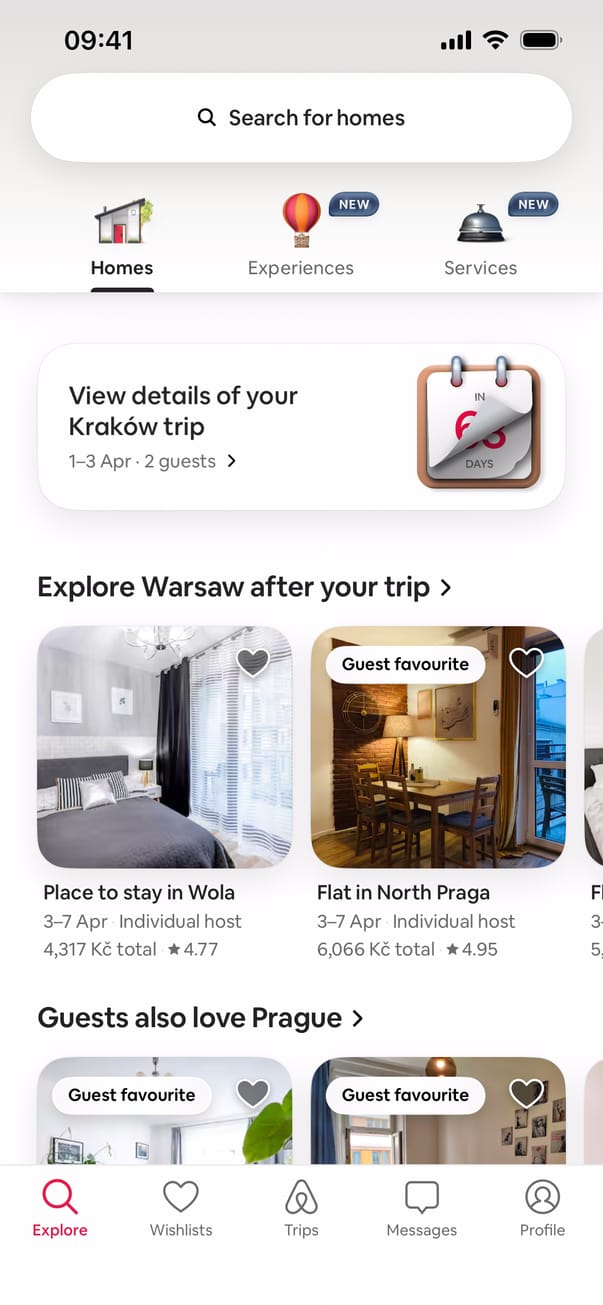This screenshot has width=603, height=1305.
Task: Open the Trips tab
Action: [301, 1208]
